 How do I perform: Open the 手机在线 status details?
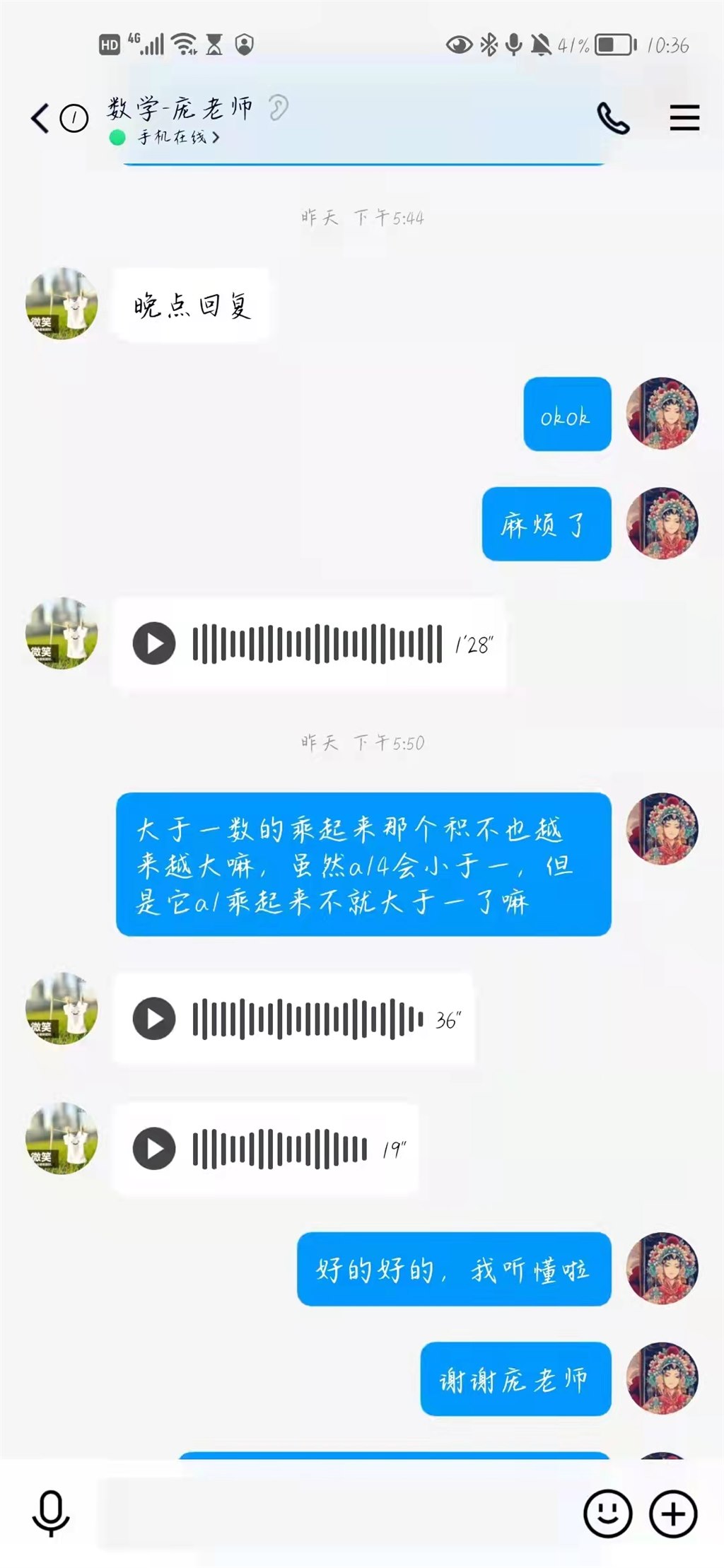[177, 137]
